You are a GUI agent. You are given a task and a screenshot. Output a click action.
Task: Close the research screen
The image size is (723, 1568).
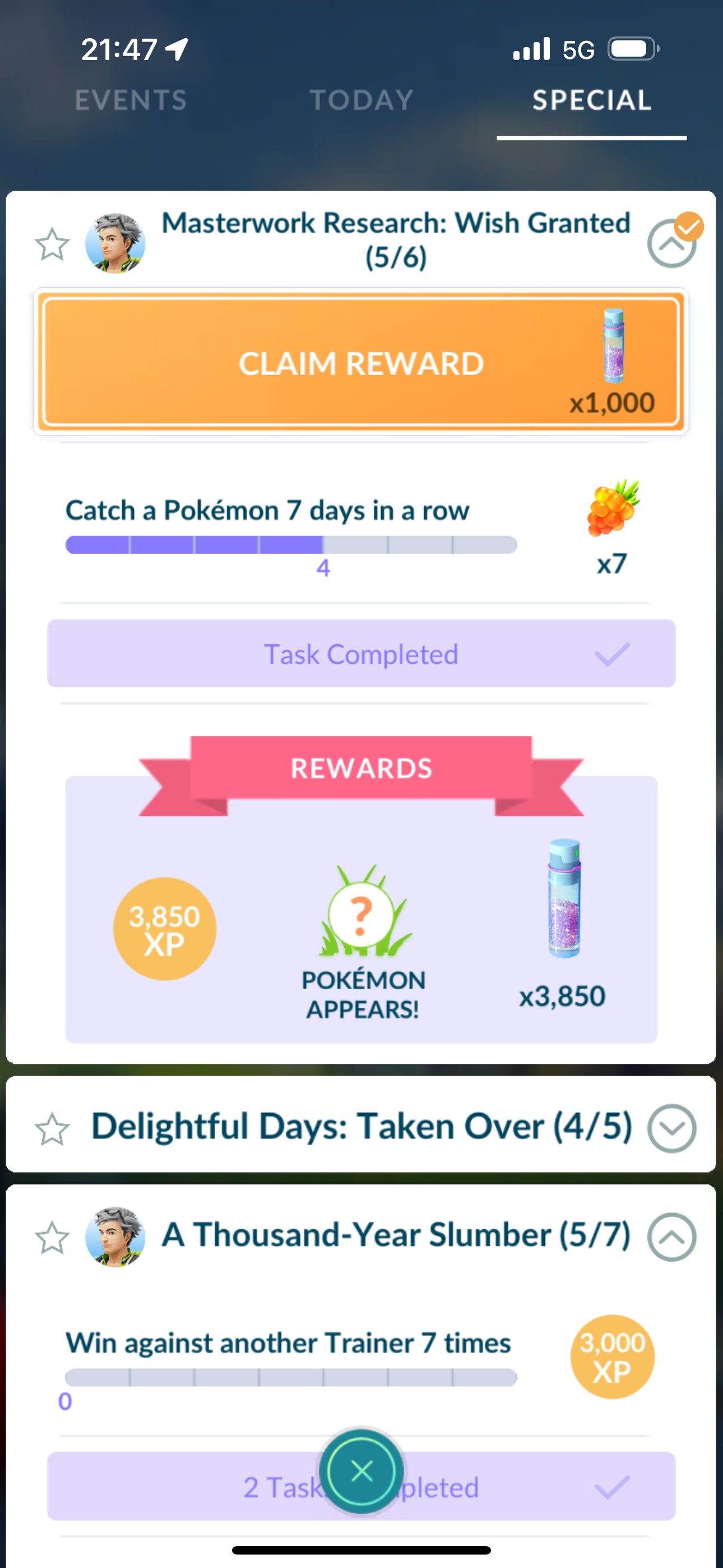361,1471
